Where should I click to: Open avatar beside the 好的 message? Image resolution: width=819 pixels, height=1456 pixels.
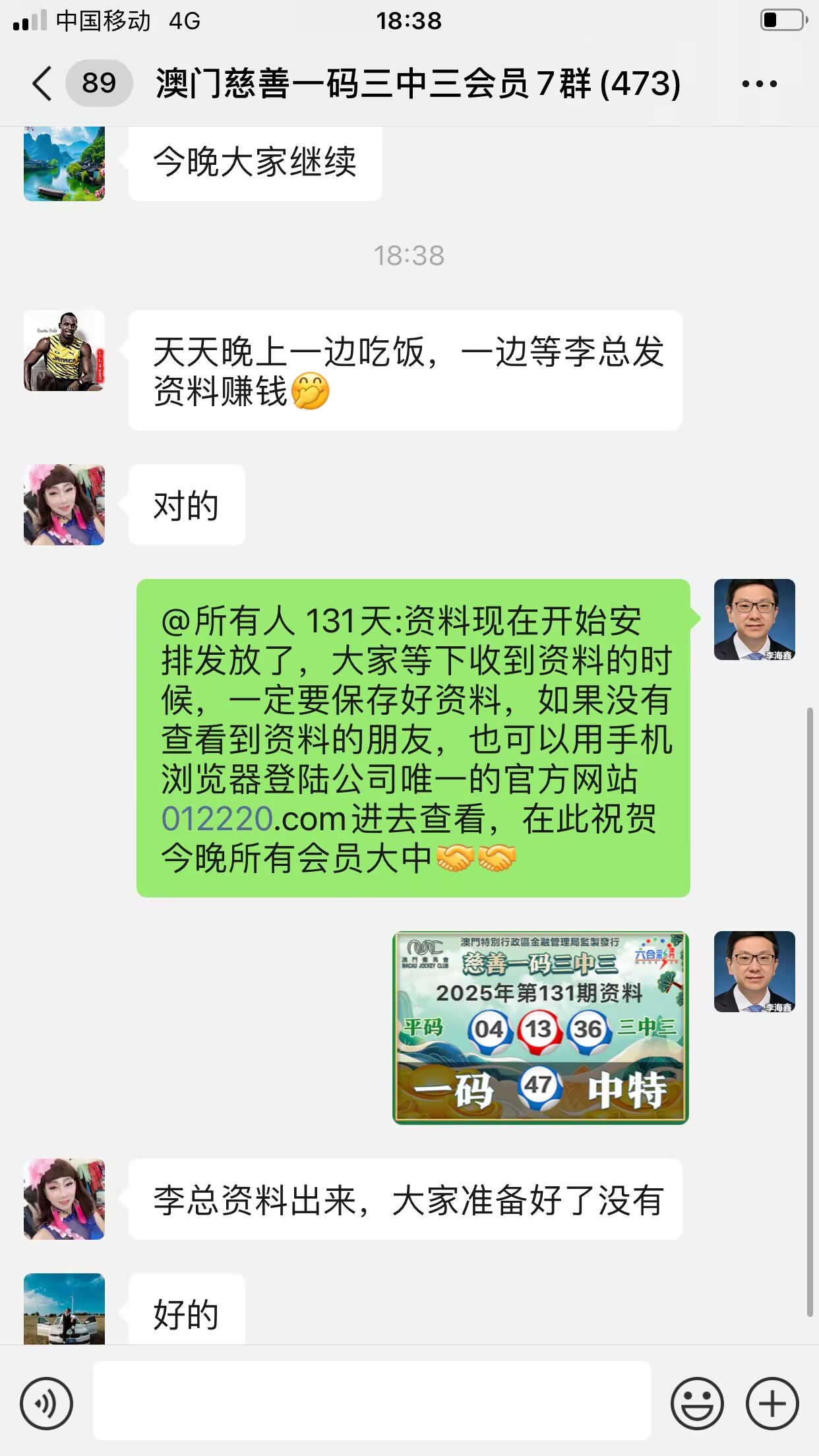pyautogui.click(x=64, y=1308)
